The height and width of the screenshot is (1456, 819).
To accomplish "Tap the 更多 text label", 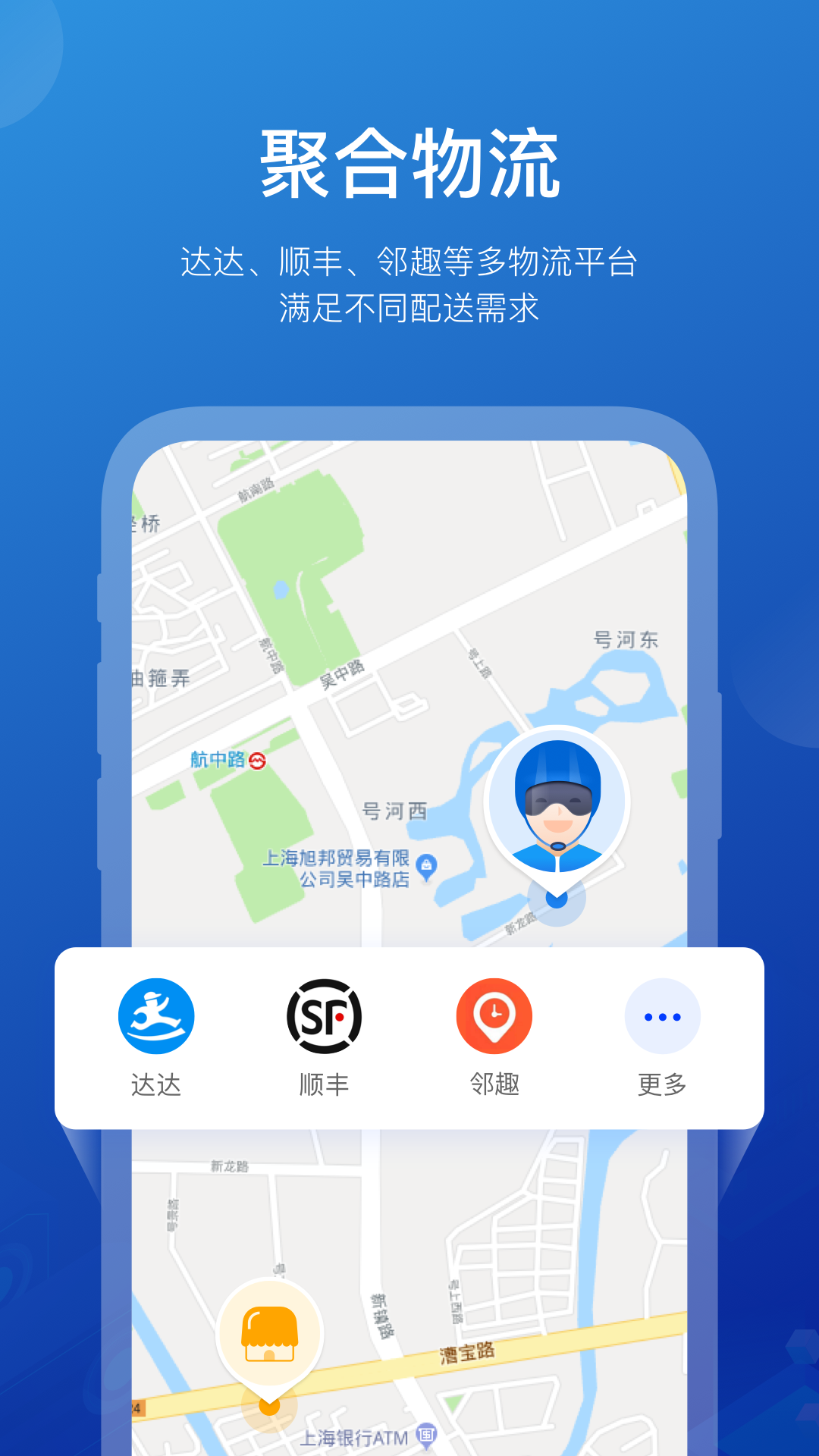I will click(x=662, y=1086).
